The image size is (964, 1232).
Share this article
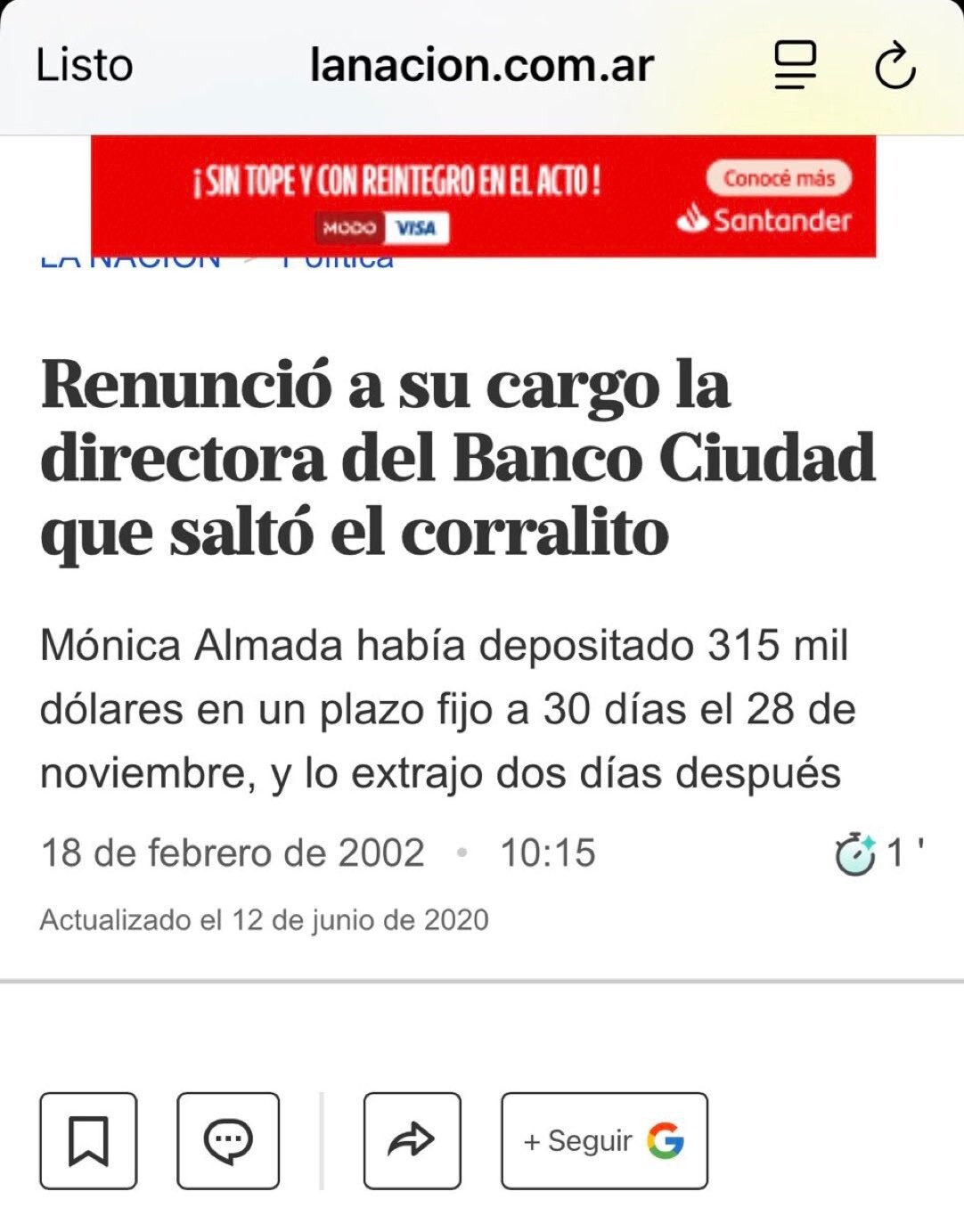tap(412, 1140)
